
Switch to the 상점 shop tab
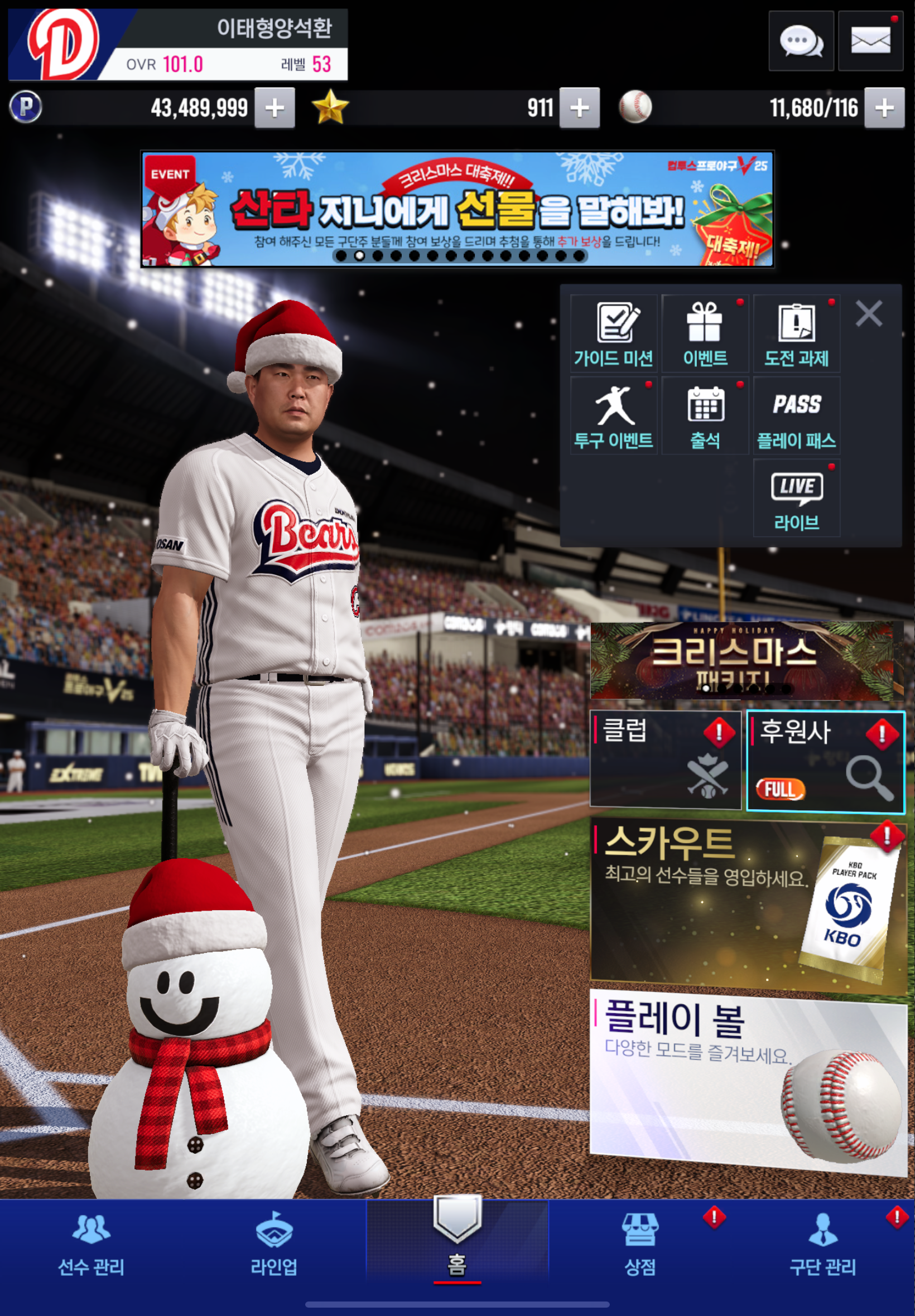click(640, 1246)
